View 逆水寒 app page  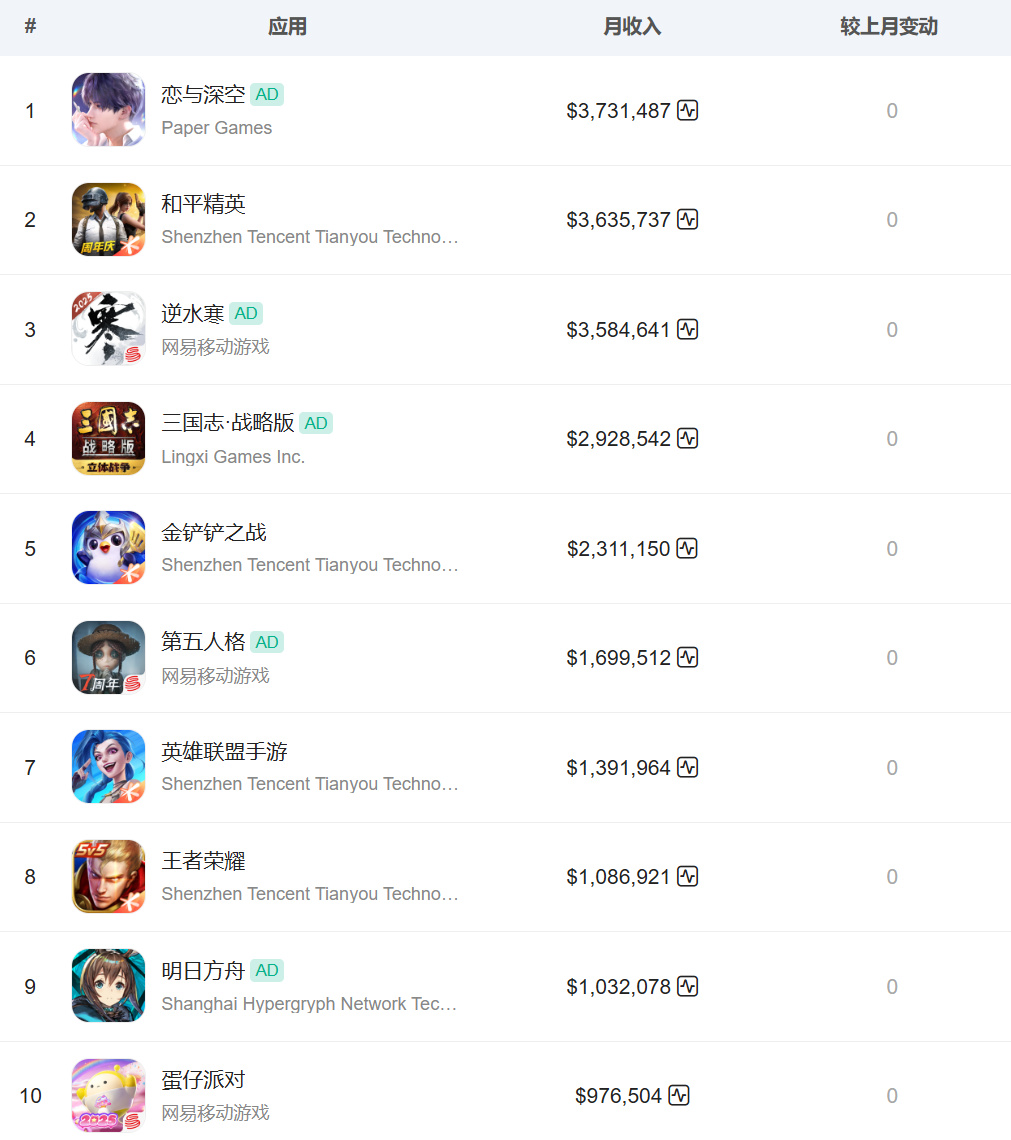pyautogui.click(x=193, y=314)
